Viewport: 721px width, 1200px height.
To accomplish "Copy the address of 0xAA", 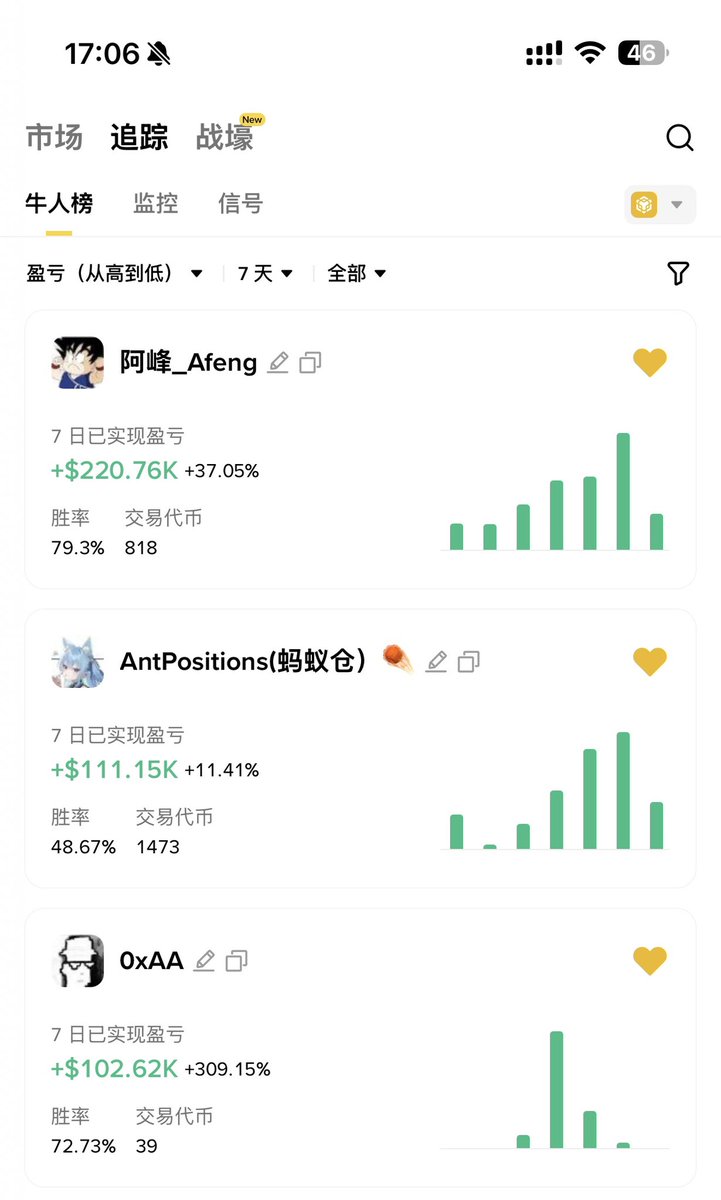I will [237, 961].
